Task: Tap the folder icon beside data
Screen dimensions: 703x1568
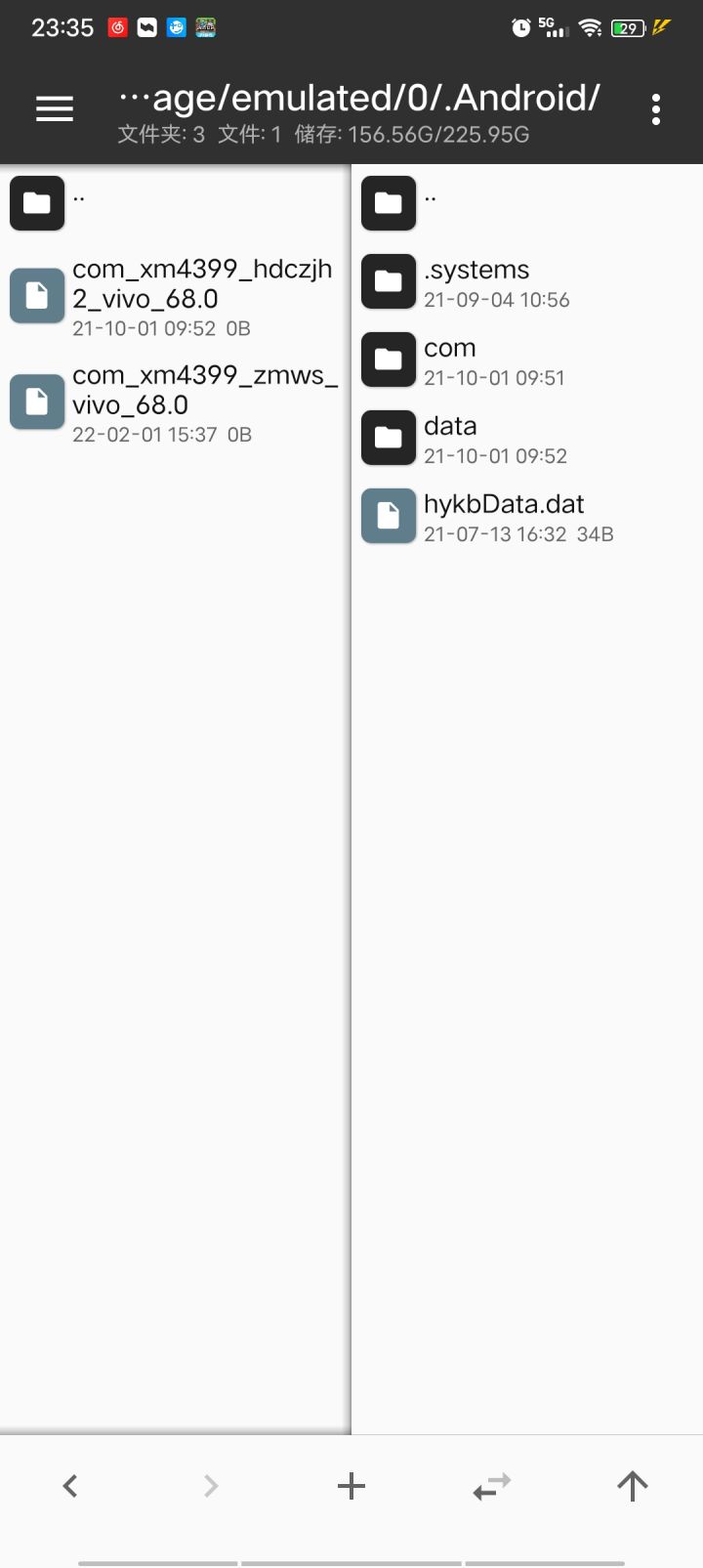Action: click(388, 438)
